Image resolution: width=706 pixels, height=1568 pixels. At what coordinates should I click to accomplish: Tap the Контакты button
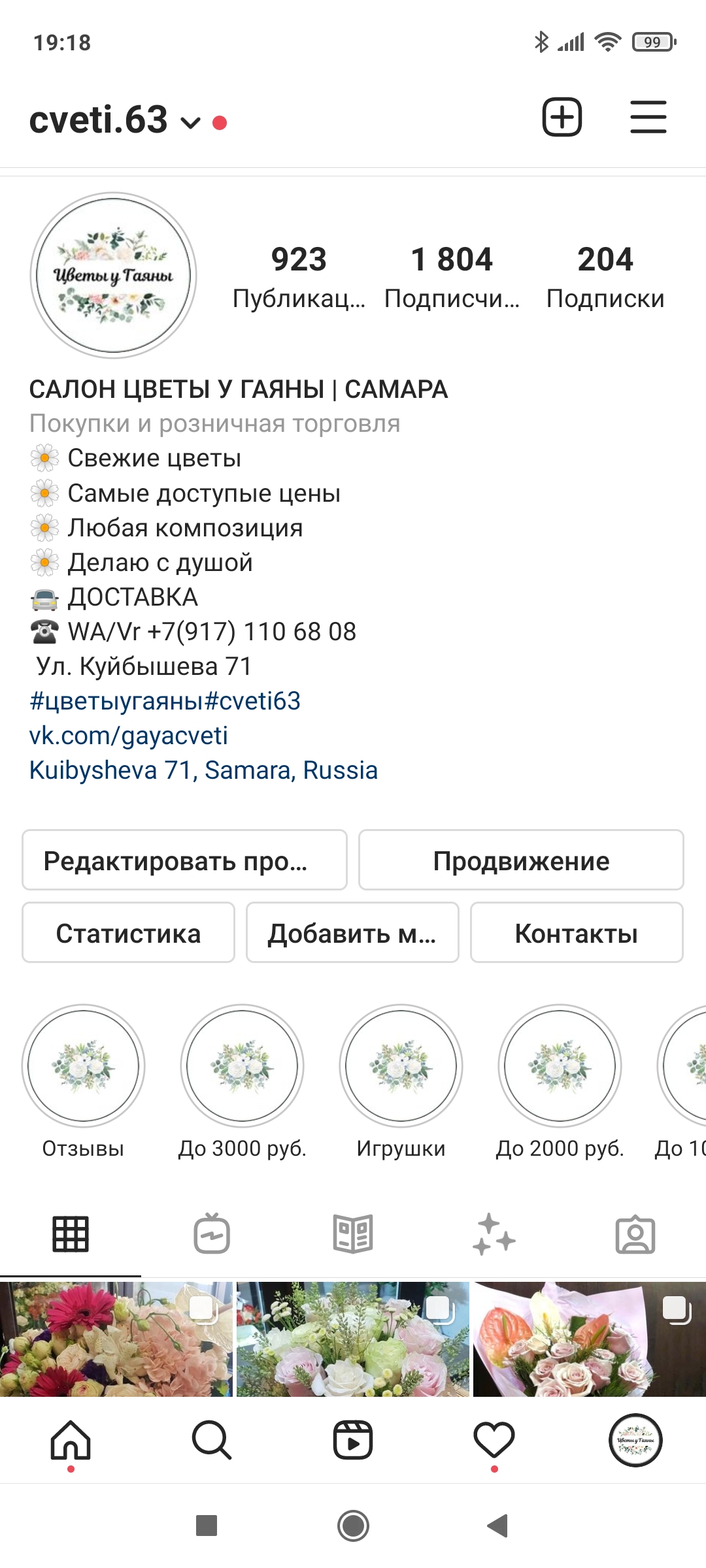[577, 933]
